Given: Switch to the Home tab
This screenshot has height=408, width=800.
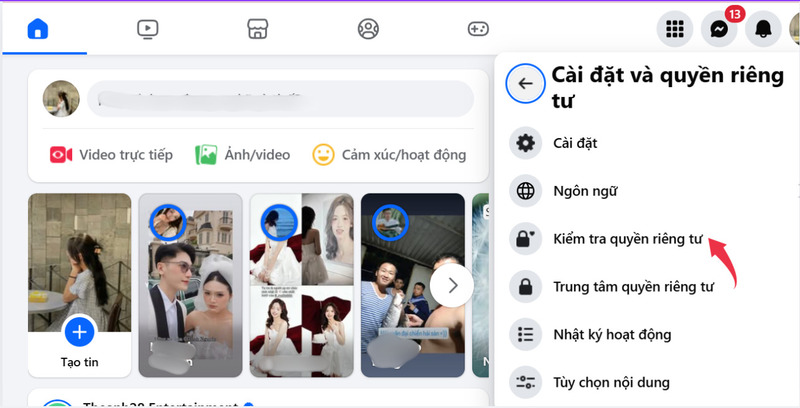Looking at the screenshot, I should tap(37, 29).
